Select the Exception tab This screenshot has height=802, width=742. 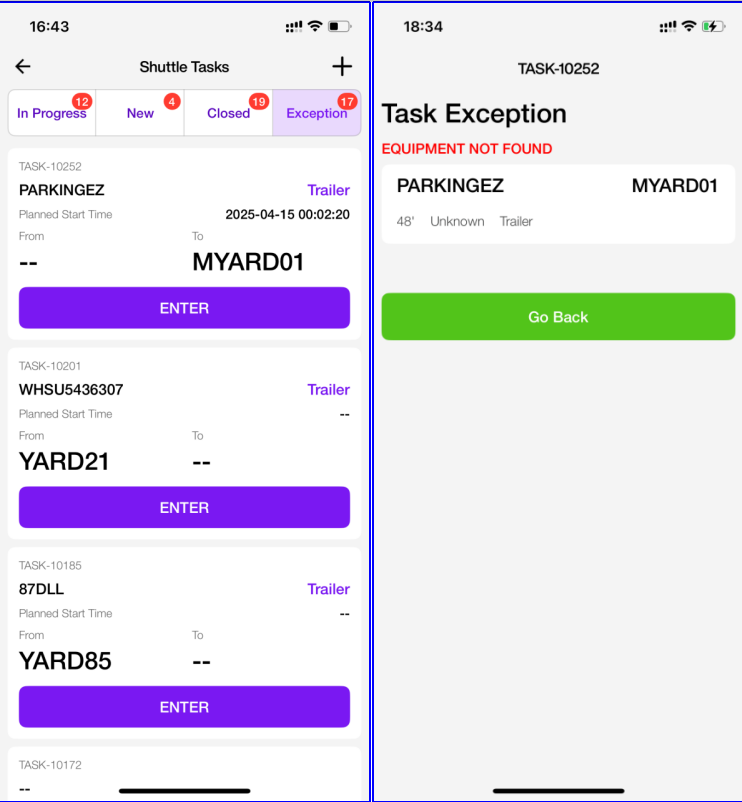[x=316, y=113]
